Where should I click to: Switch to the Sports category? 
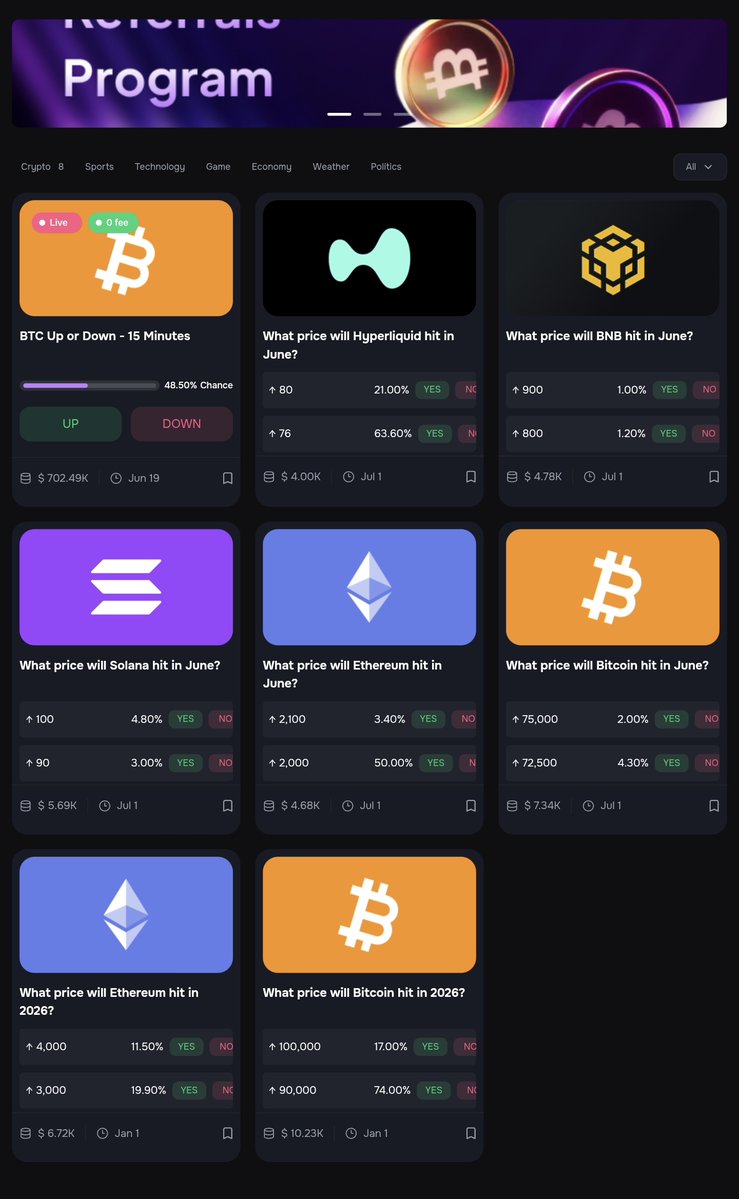99,167
